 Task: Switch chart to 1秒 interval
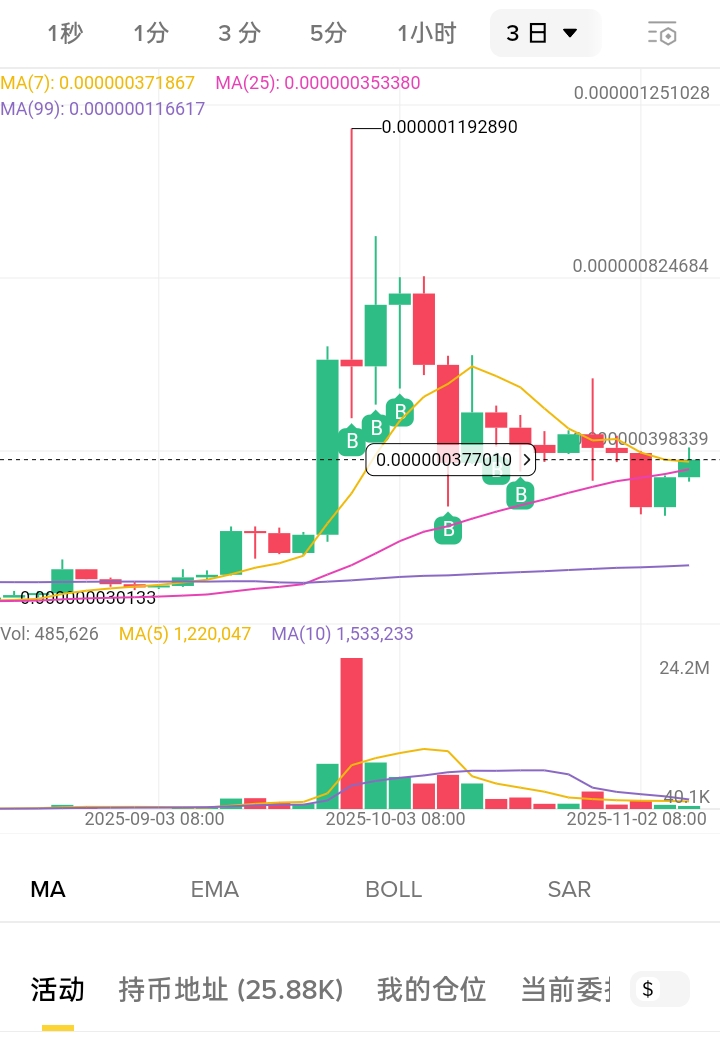(65, 34)
